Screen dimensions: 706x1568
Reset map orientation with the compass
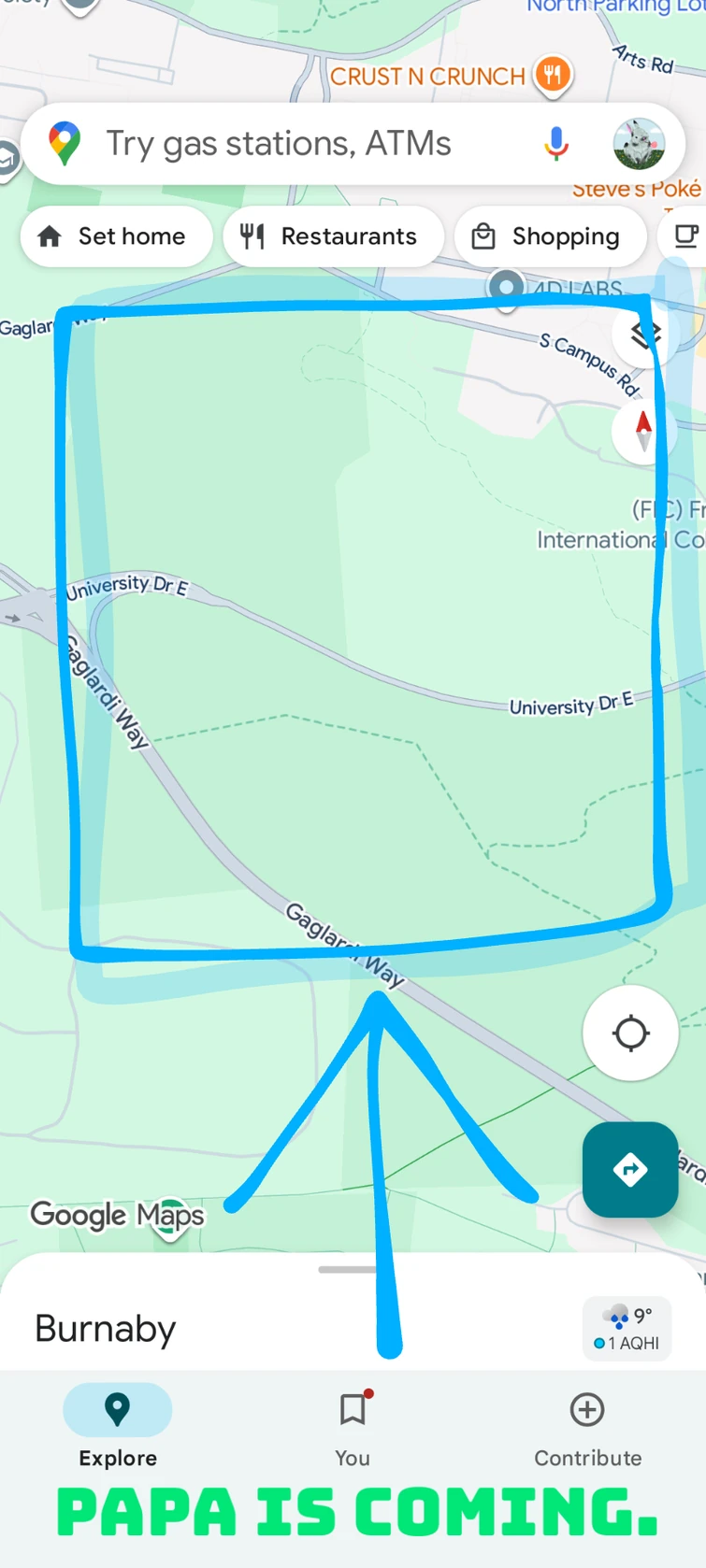pyautogui.click(x=643, y=431)
